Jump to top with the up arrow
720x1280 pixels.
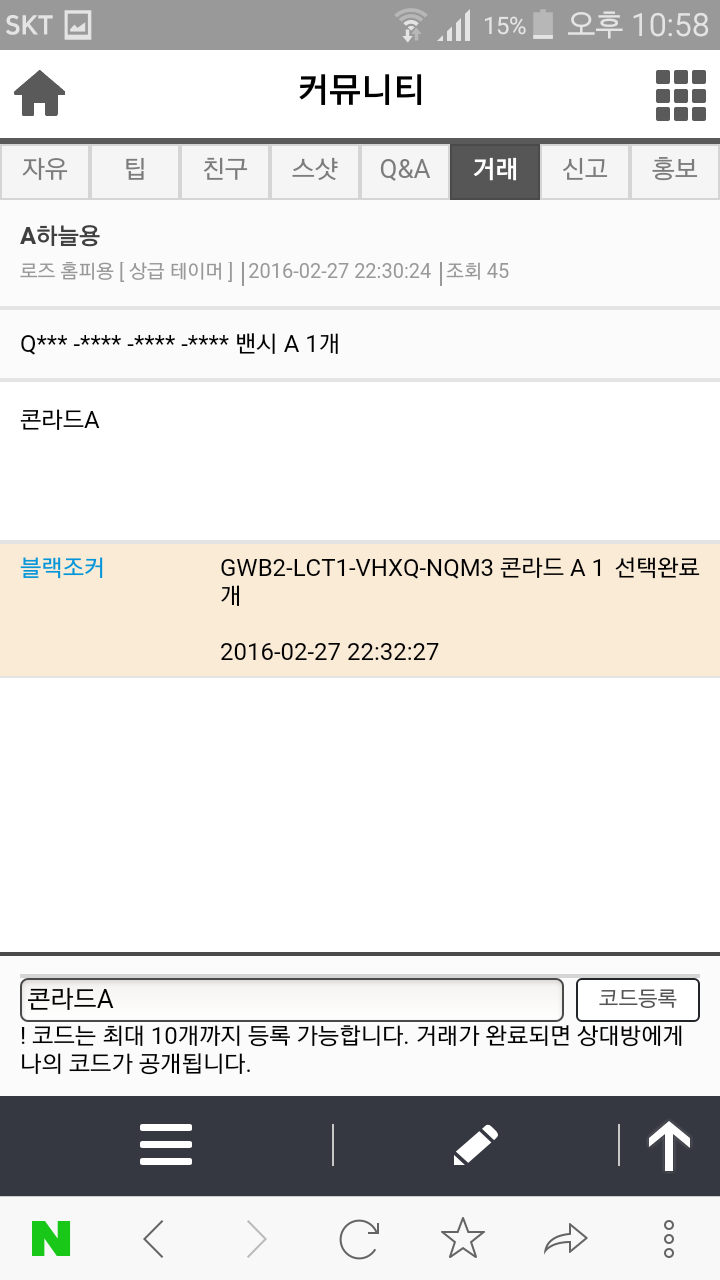(669, 1145)
